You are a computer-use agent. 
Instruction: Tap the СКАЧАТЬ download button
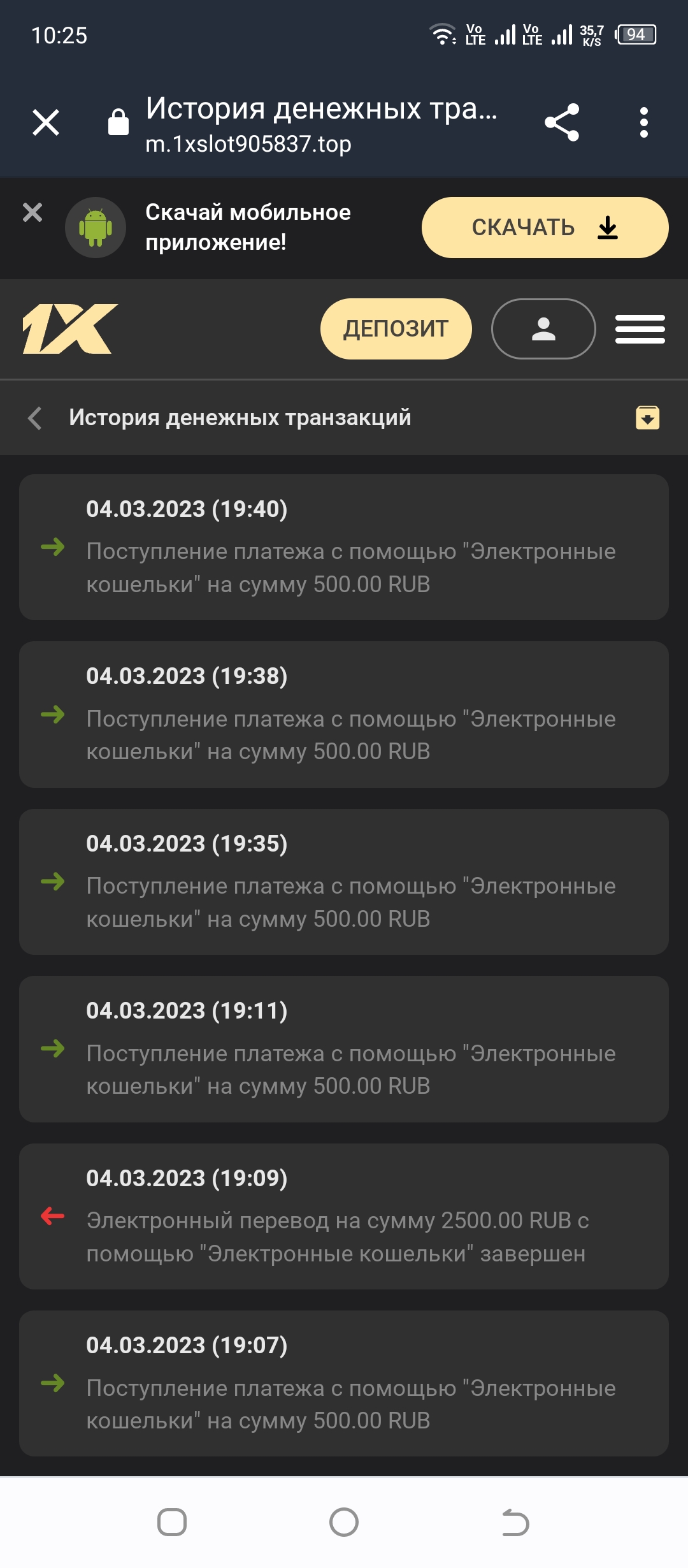pos(545,228)
